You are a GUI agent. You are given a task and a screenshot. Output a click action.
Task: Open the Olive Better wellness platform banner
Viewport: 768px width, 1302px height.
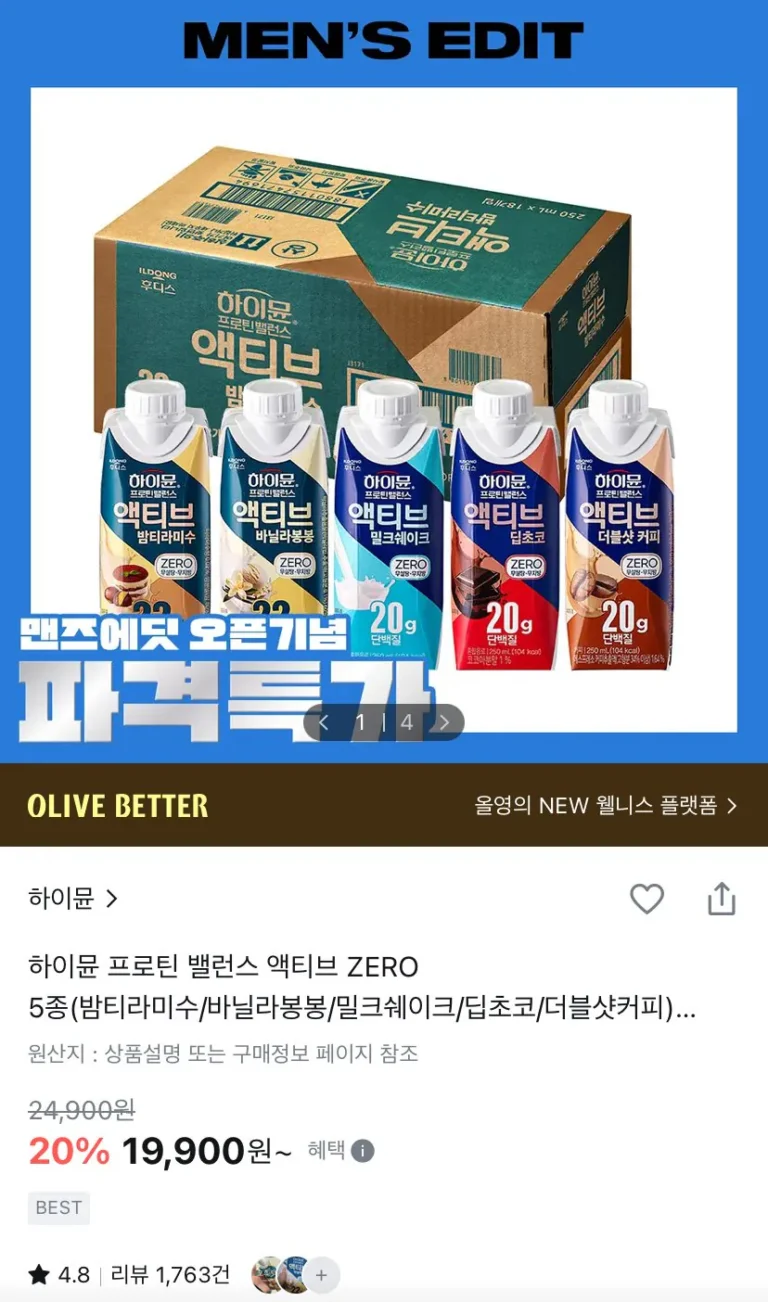coord(384,805)
